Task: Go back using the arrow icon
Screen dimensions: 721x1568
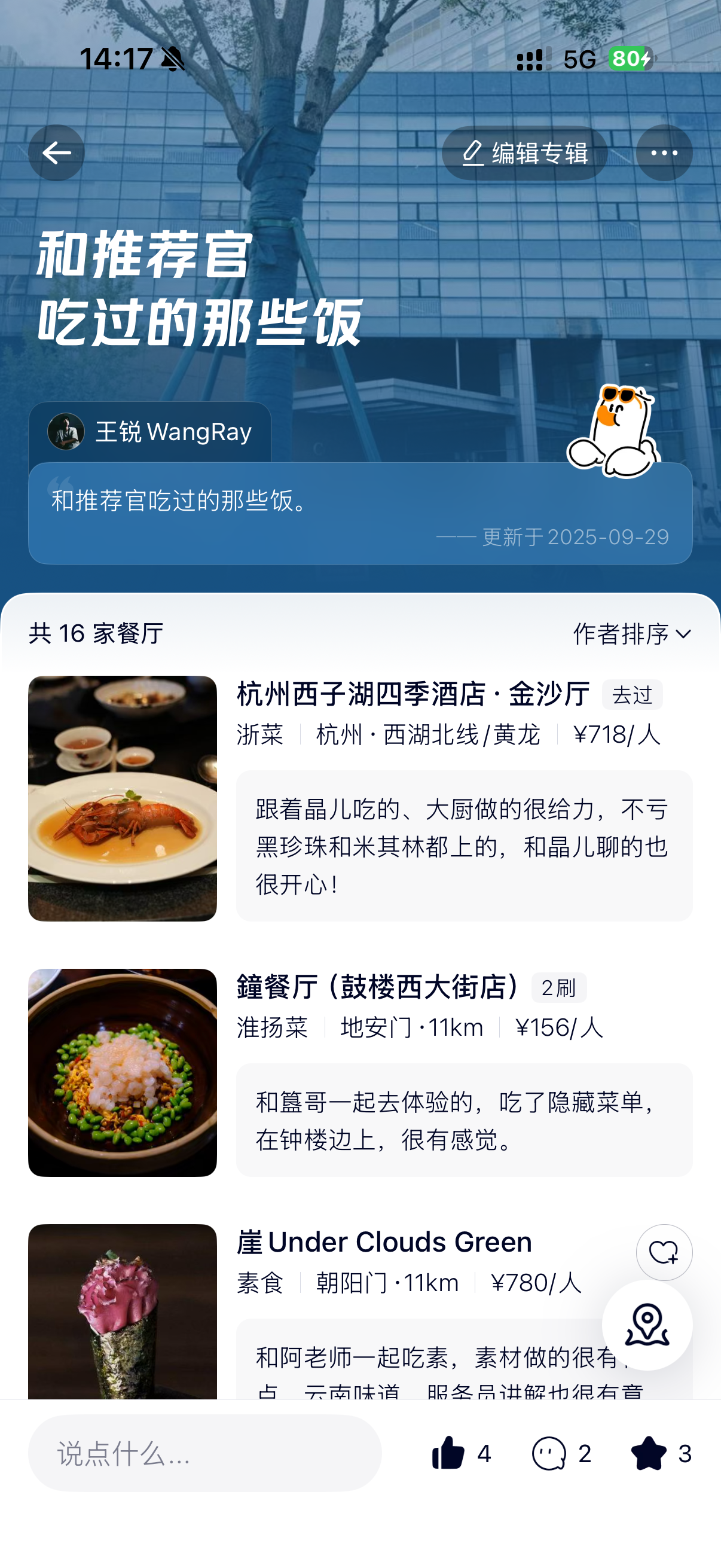Action: [56, 152]
